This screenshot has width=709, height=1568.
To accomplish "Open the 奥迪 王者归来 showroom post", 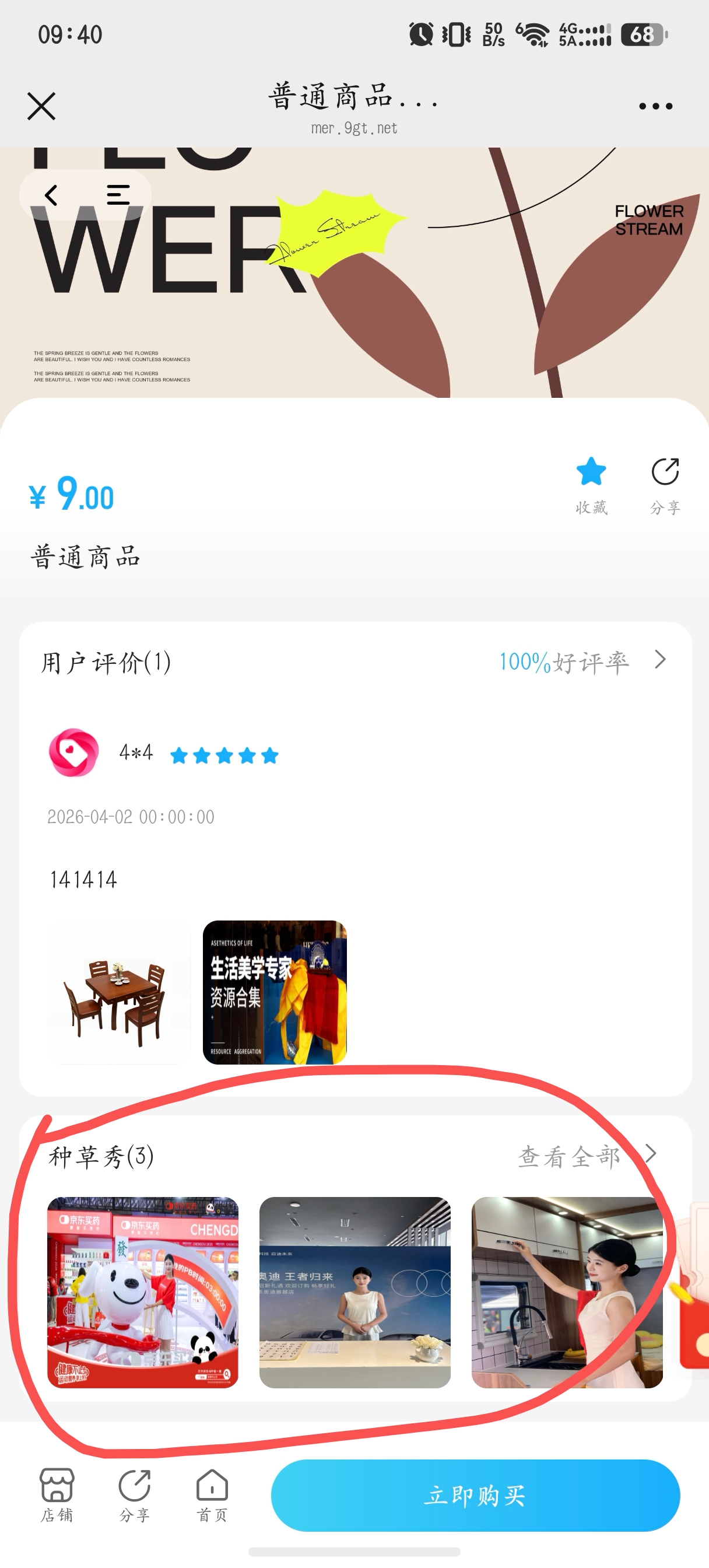I will coord(355,1293).
